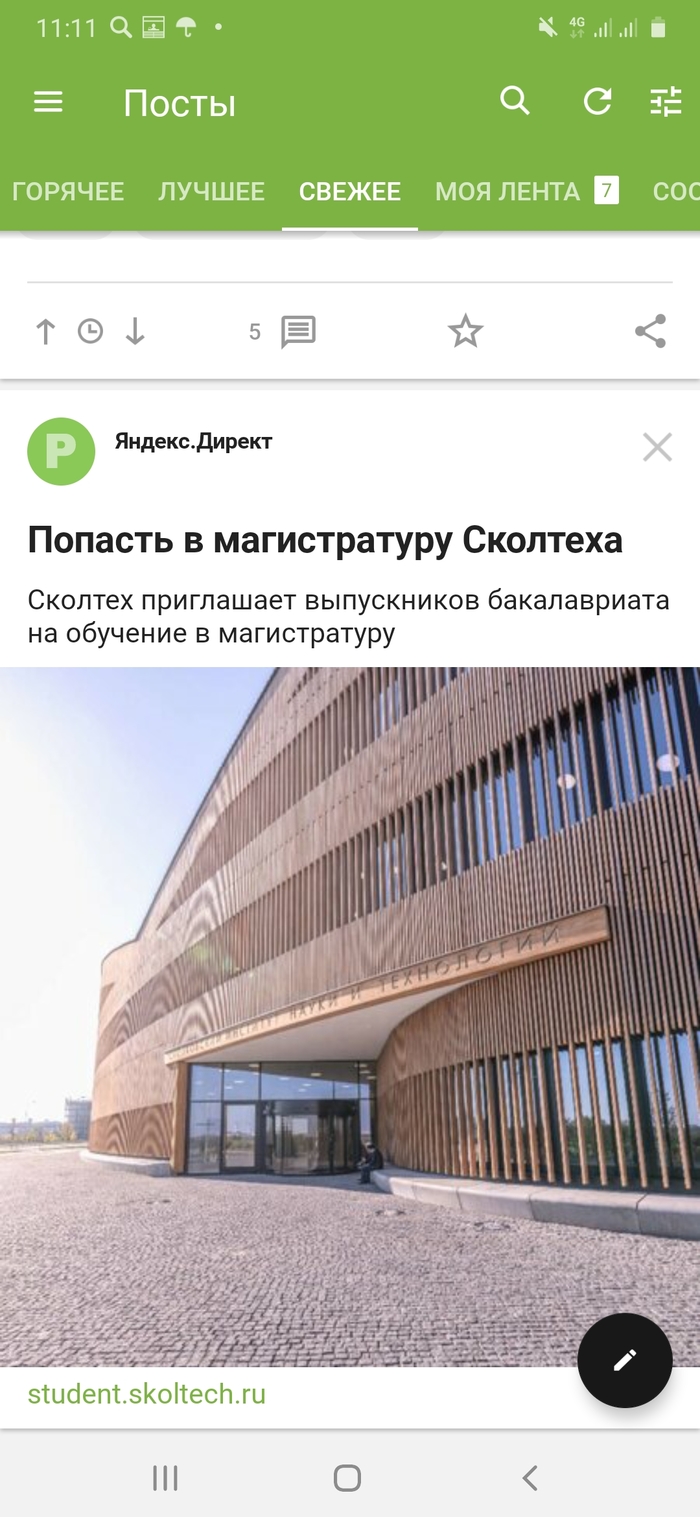Upvote the post with the up arrow
Viewport: 700px width, 1517px height.
tap(45, 331)
